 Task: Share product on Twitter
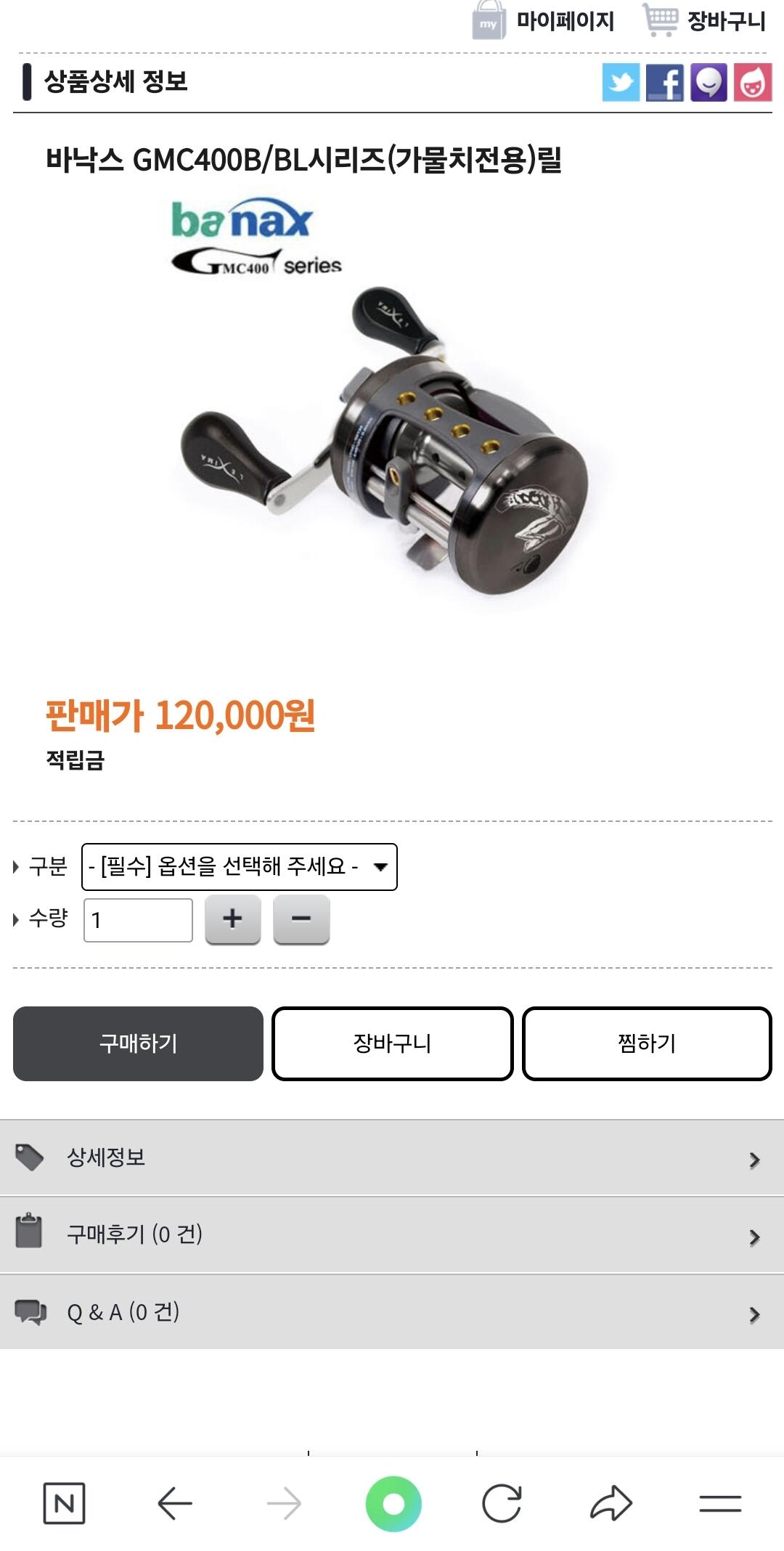pos(621,82)
